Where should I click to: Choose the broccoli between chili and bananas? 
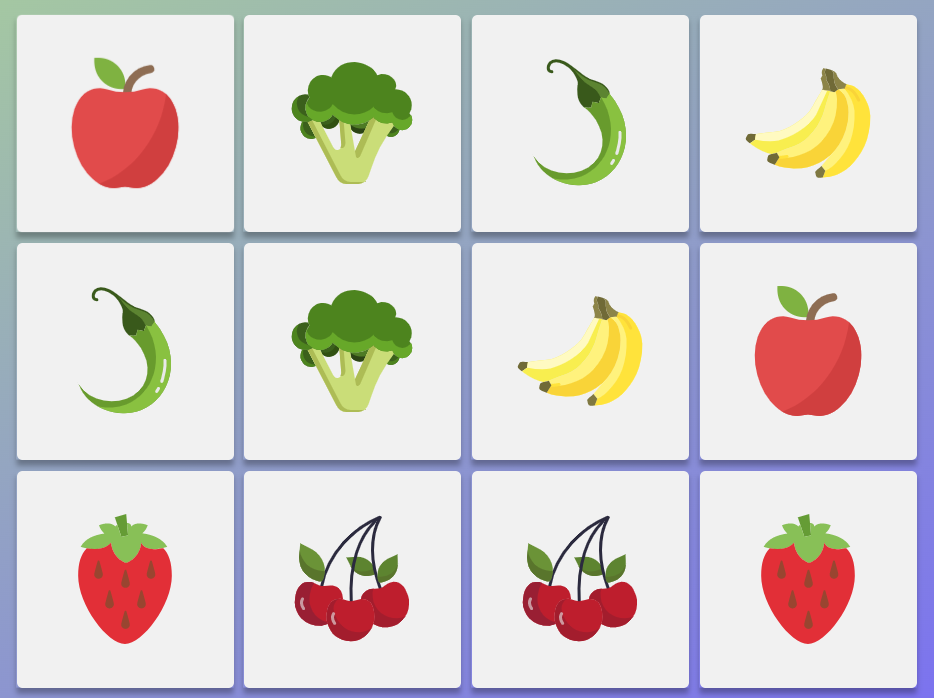[x=352, y=351]
